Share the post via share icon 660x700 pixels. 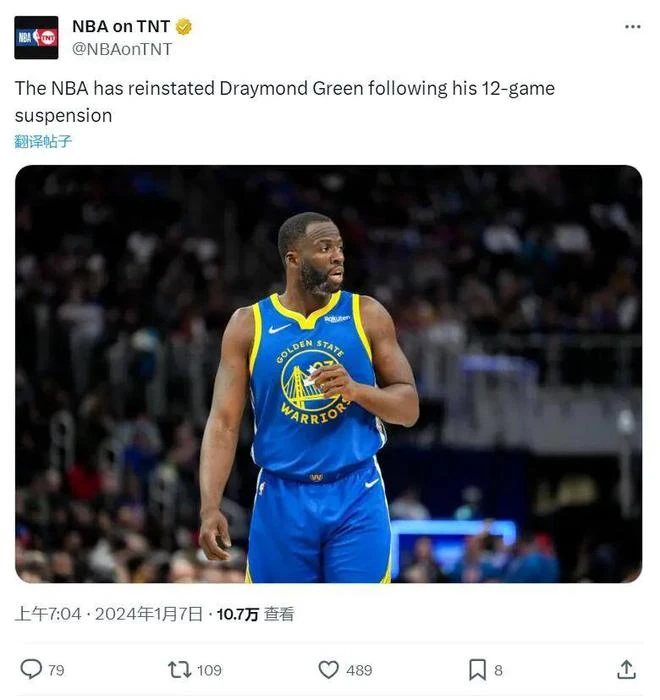(x=626, y=669)
